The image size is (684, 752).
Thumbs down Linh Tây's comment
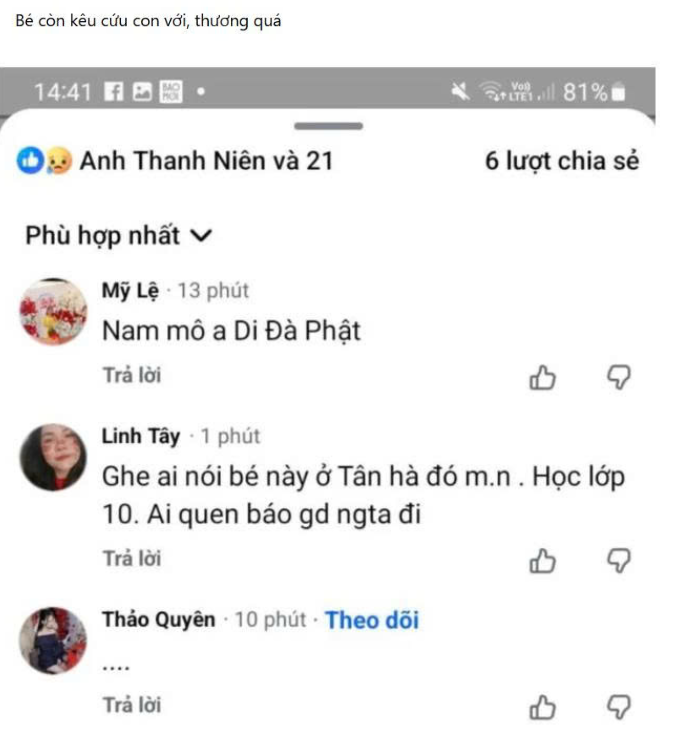pos(620,561)
